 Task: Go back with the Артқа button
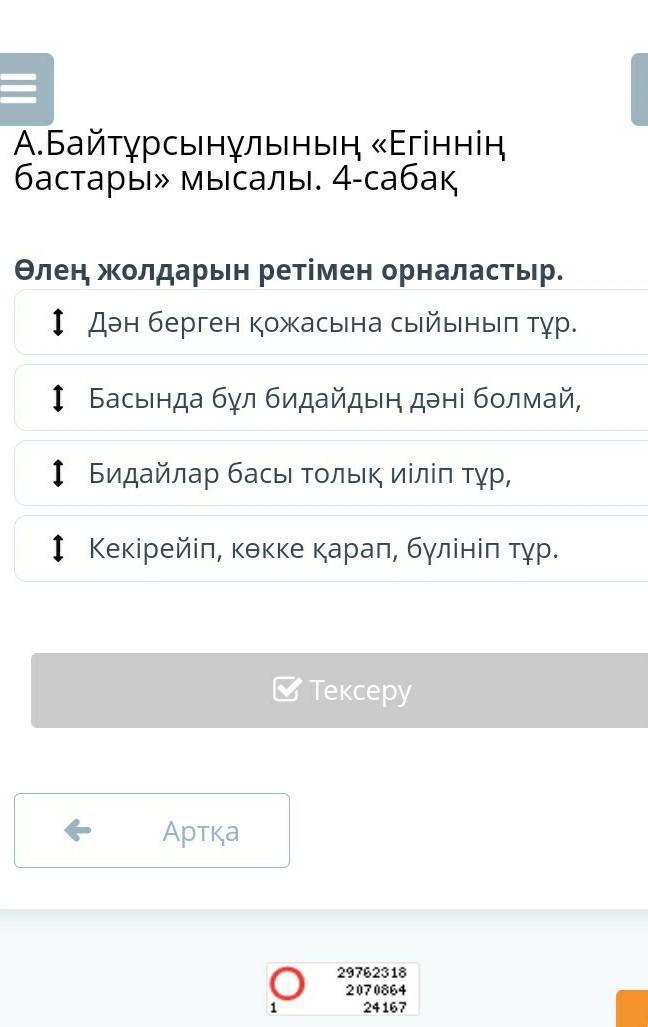pos(152,830)
